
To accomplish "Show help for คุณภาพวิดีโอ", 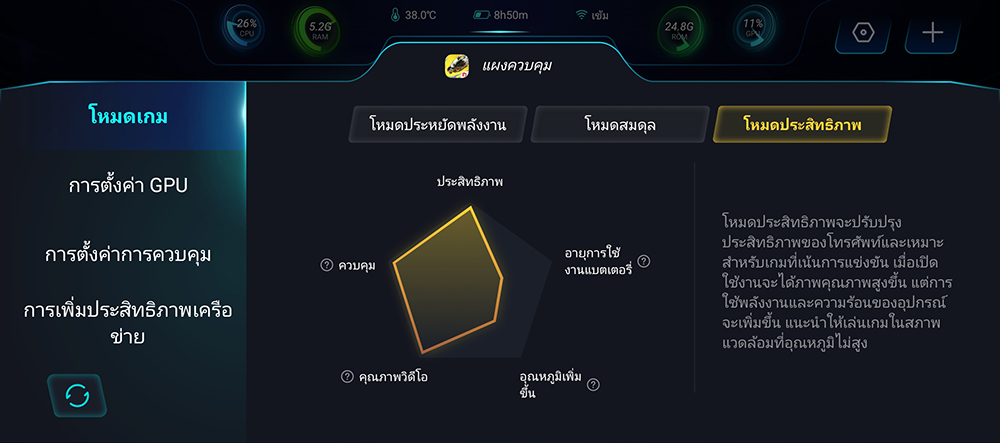I will [x=347, y=377].
